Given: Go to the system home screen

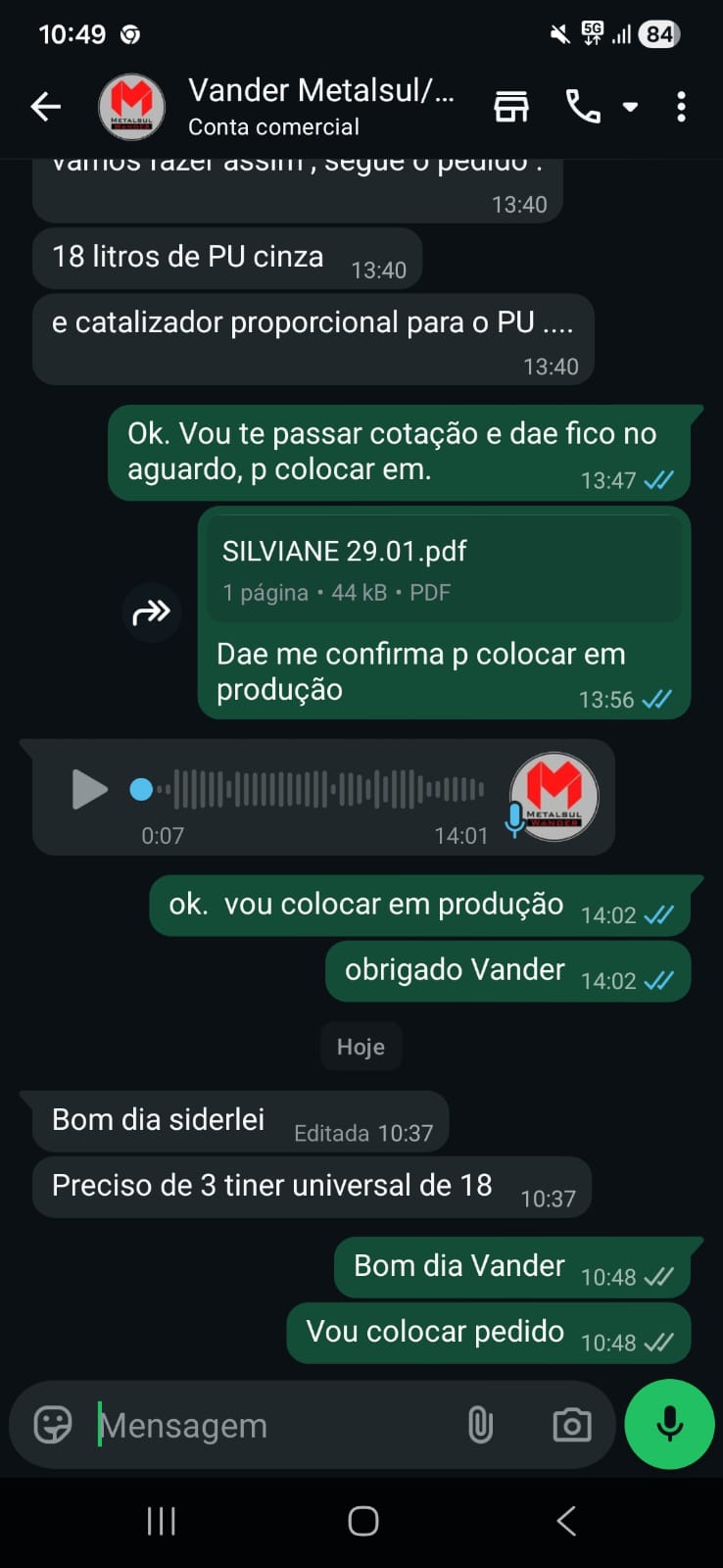Looking at the screenshot, I should (362, 1521).
